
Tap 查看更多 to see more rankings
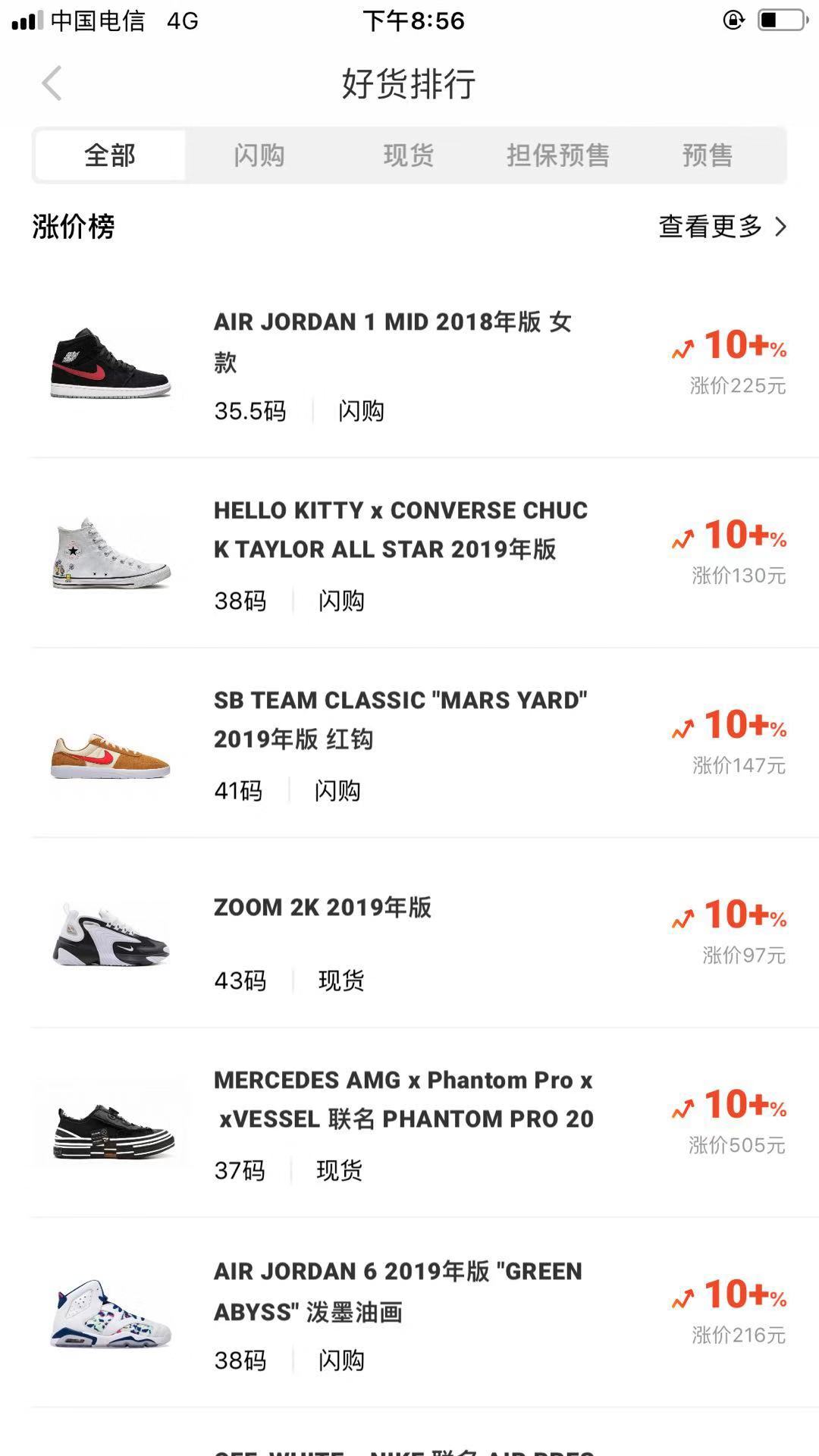[723, 226]
